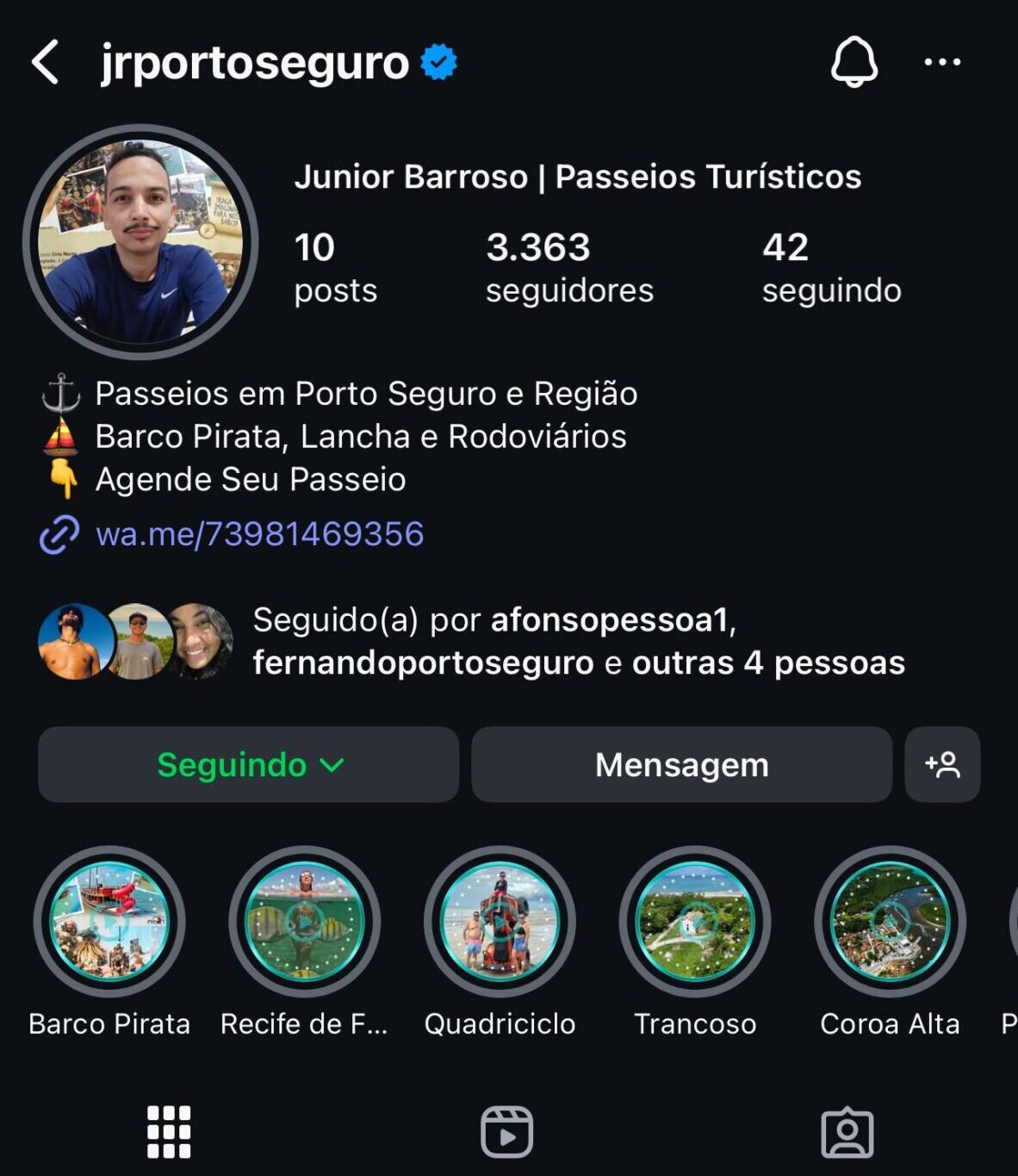Switch to the posts grid tab
Screen dimensions: 1018x1176
169,1132
